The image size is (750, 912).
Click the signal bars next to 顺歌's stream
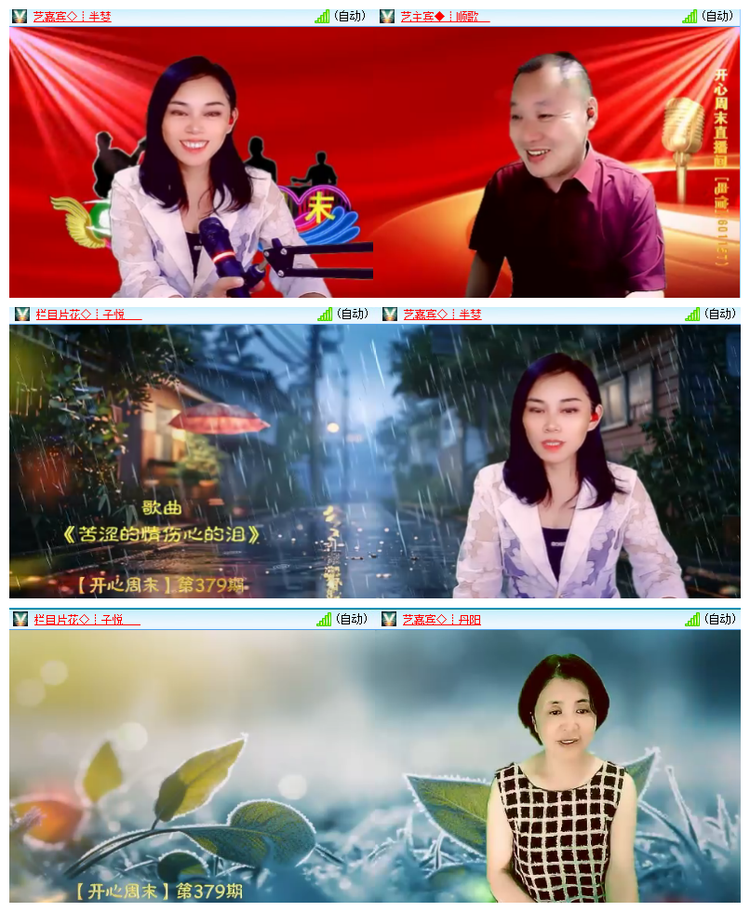click(x=690, y=15)
